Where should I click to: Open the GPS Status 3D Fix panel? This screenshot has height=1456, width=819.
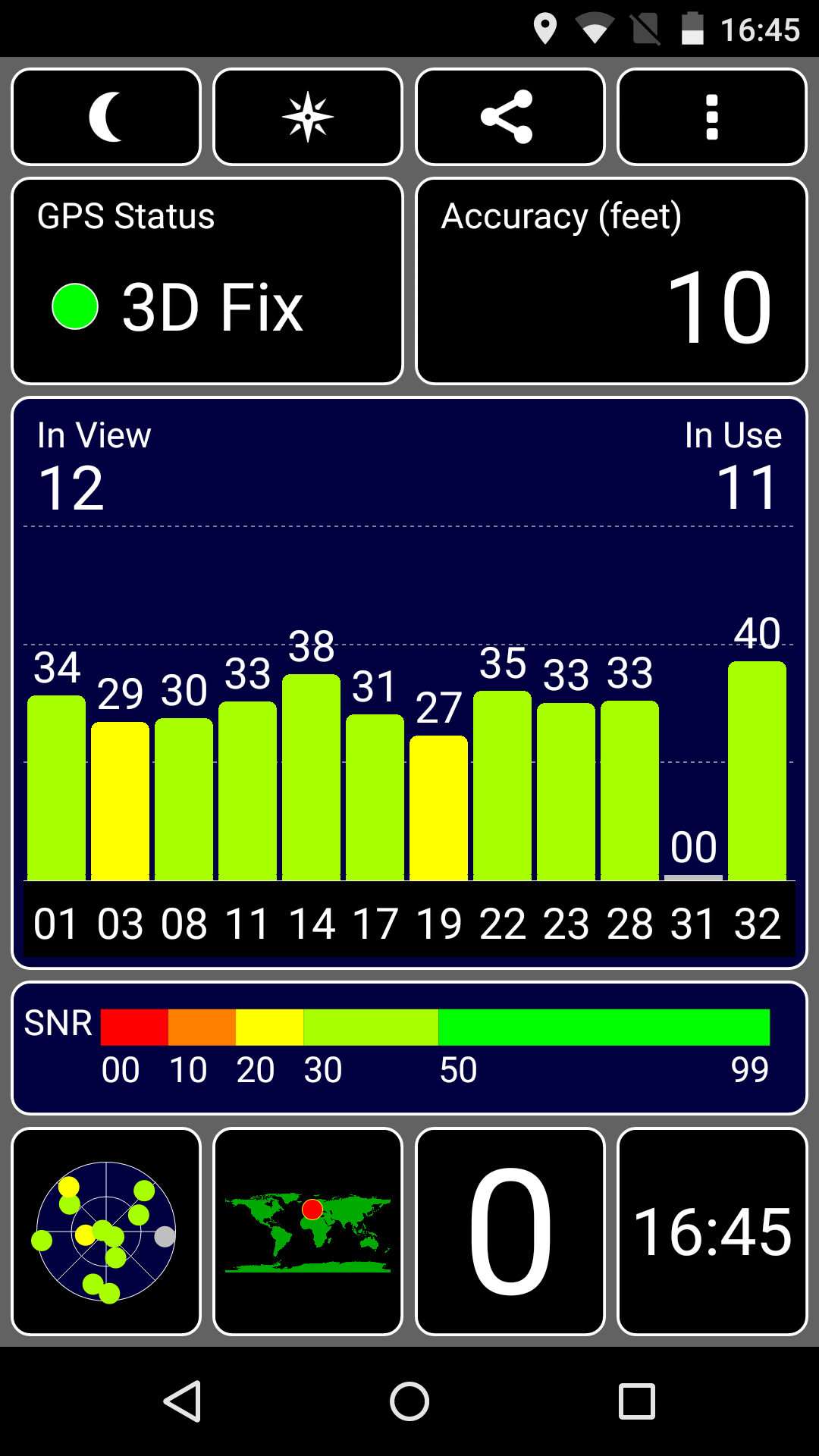point(207,281)
